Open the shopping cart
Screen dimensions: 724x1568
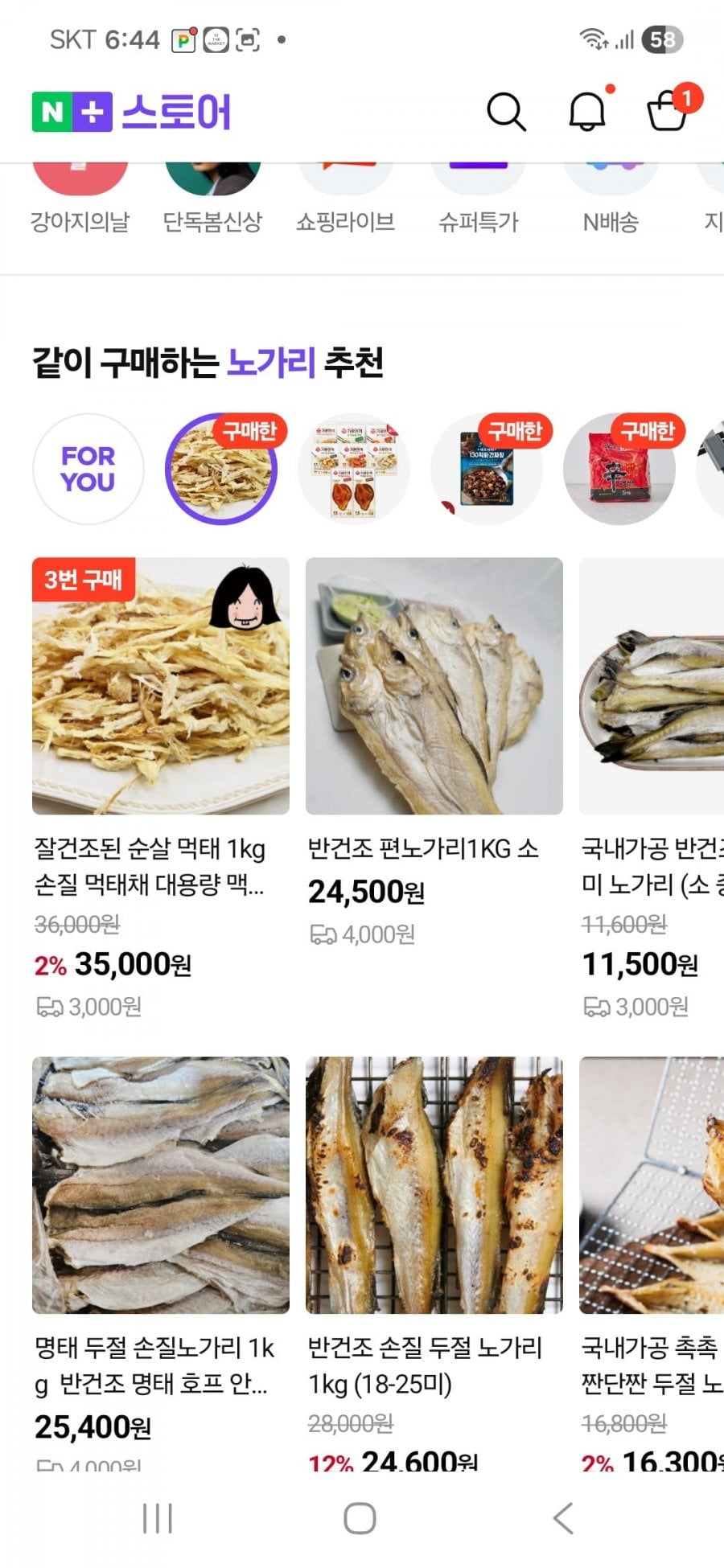click(x=668, y=111)
